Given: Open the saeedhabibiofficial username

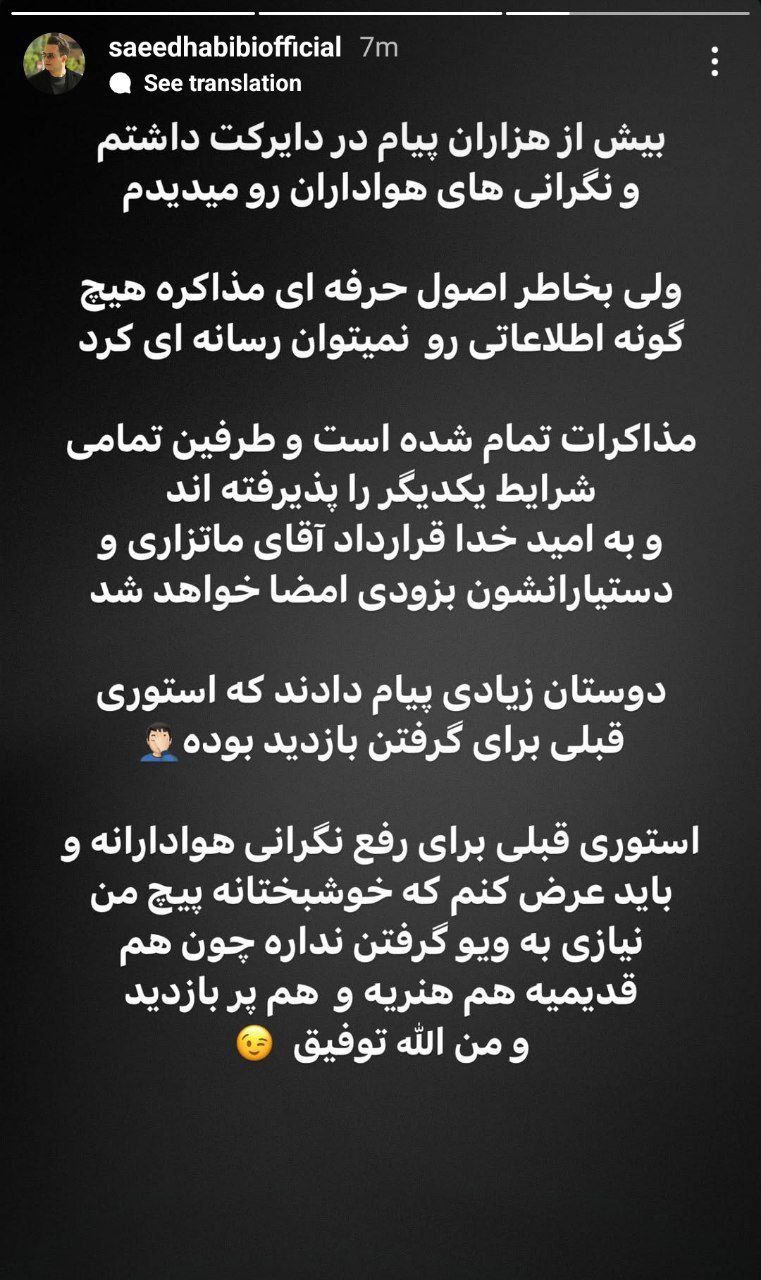Looking at the screenshot, I should pyautogui.click(x=224, y=47).
